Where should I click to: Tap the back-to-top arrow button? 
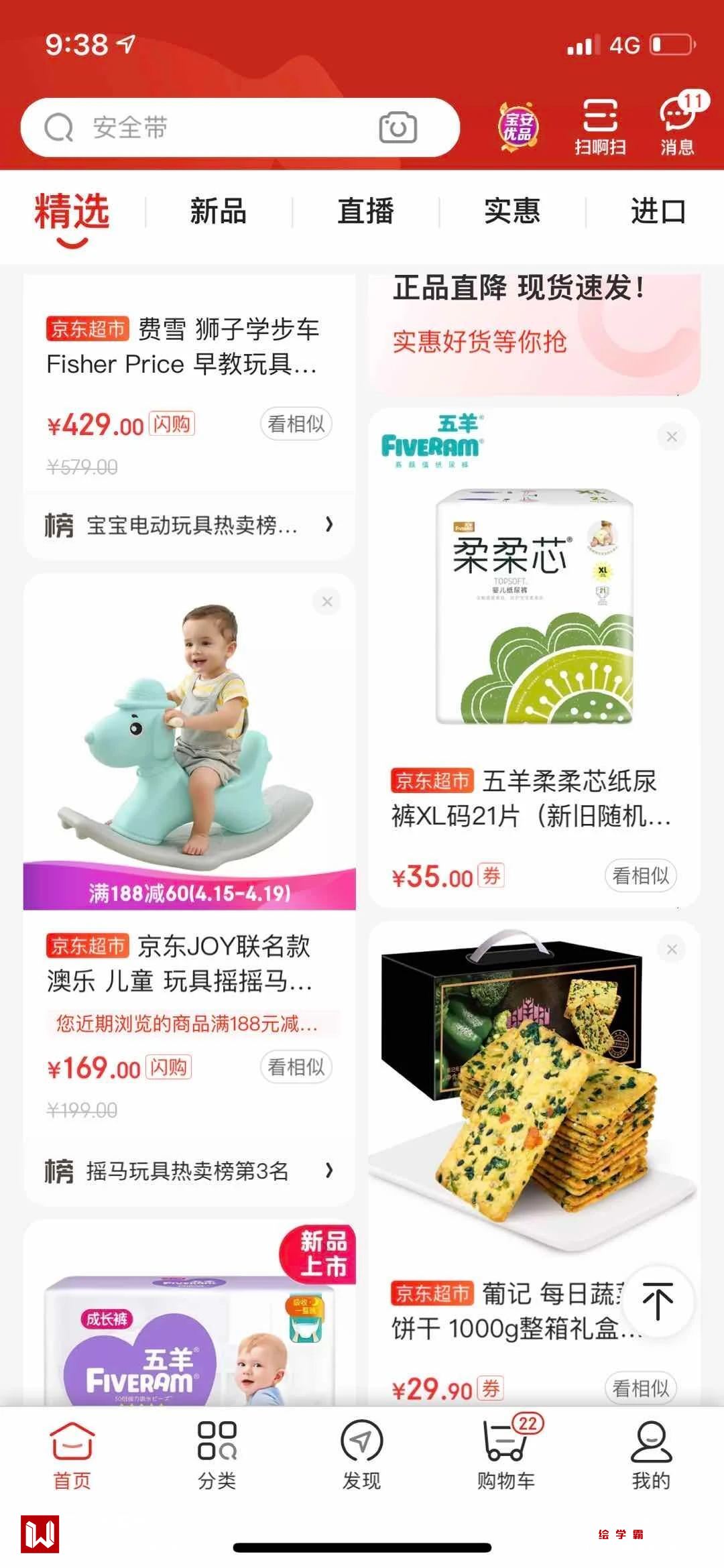tap(658, 1301)
